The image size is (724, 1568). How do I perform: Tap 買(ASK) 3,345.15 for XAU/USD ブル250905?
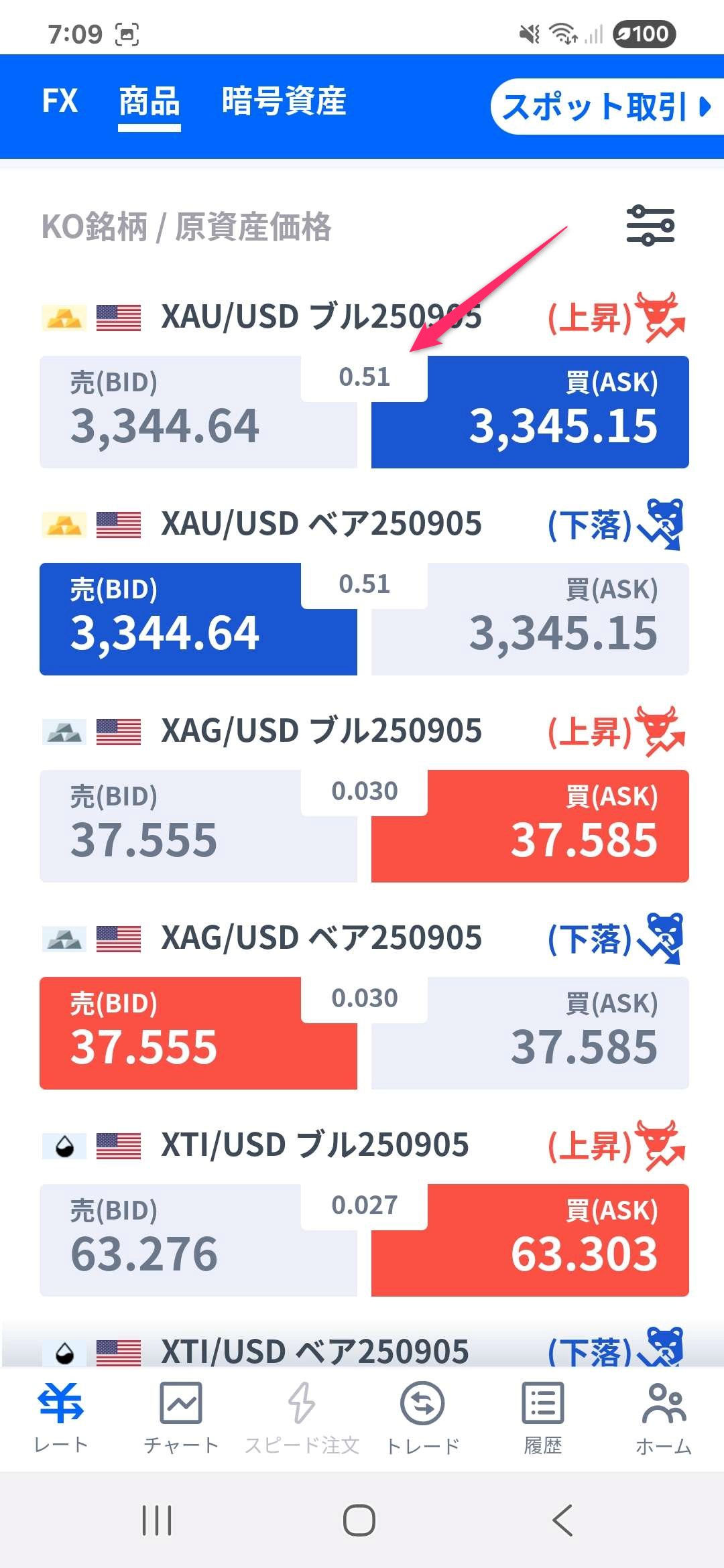tap(530, 412)
